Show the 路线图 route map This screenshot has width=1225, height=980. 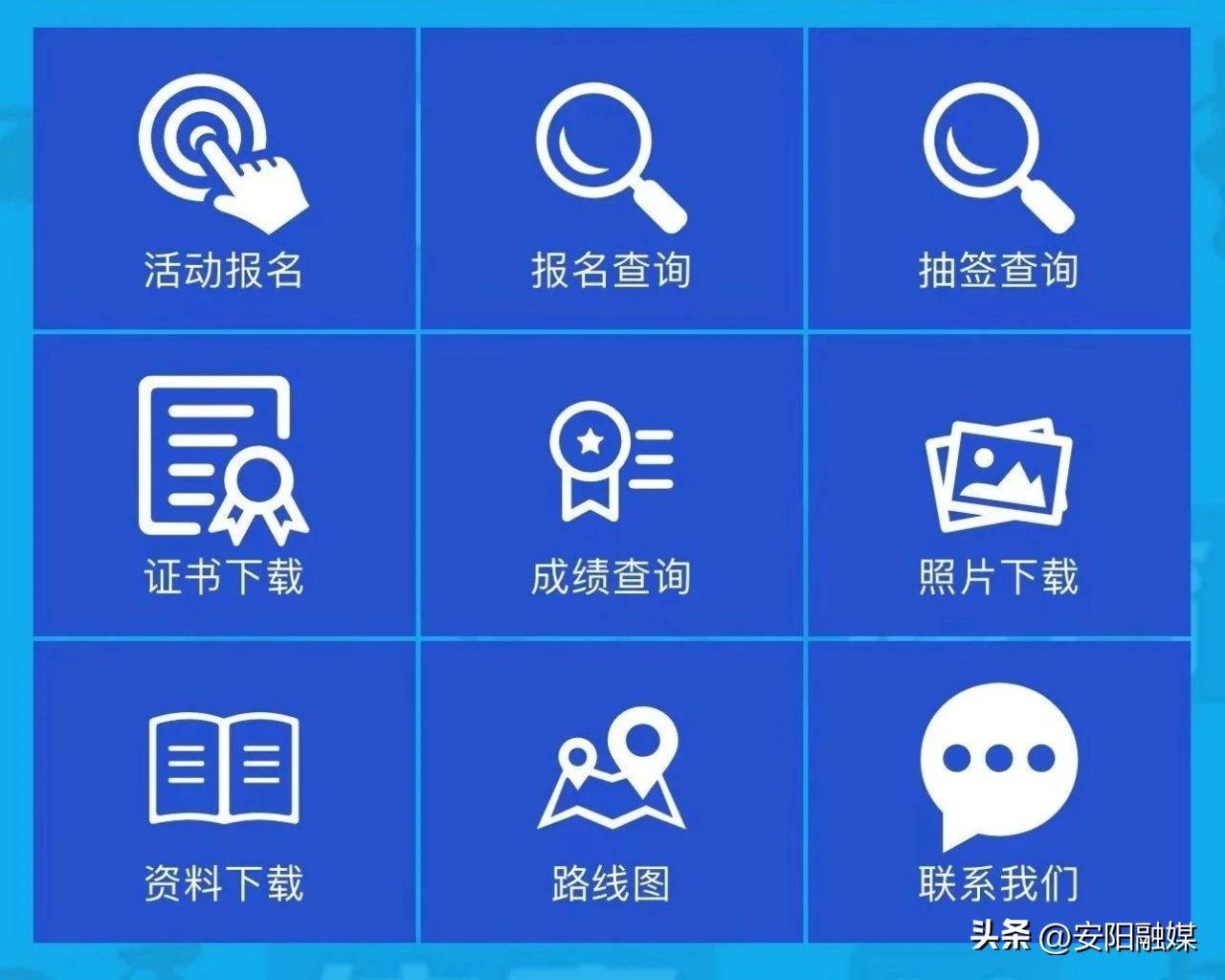pos(611,792)
